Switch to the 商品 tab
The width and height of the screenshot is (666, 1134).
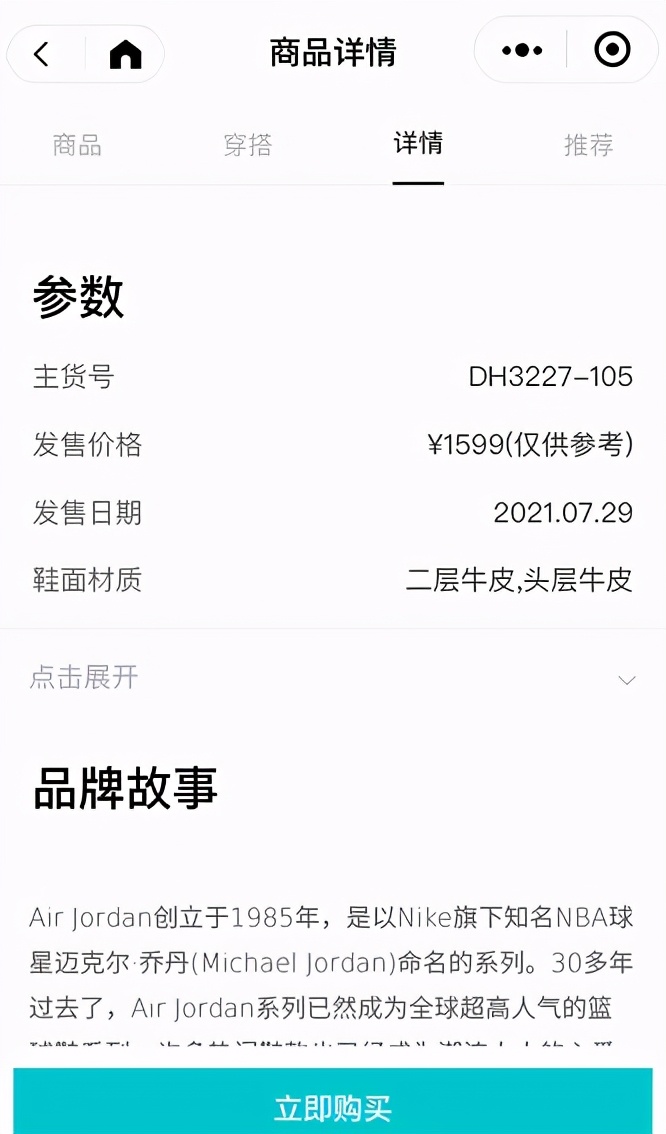click(77, 145)
